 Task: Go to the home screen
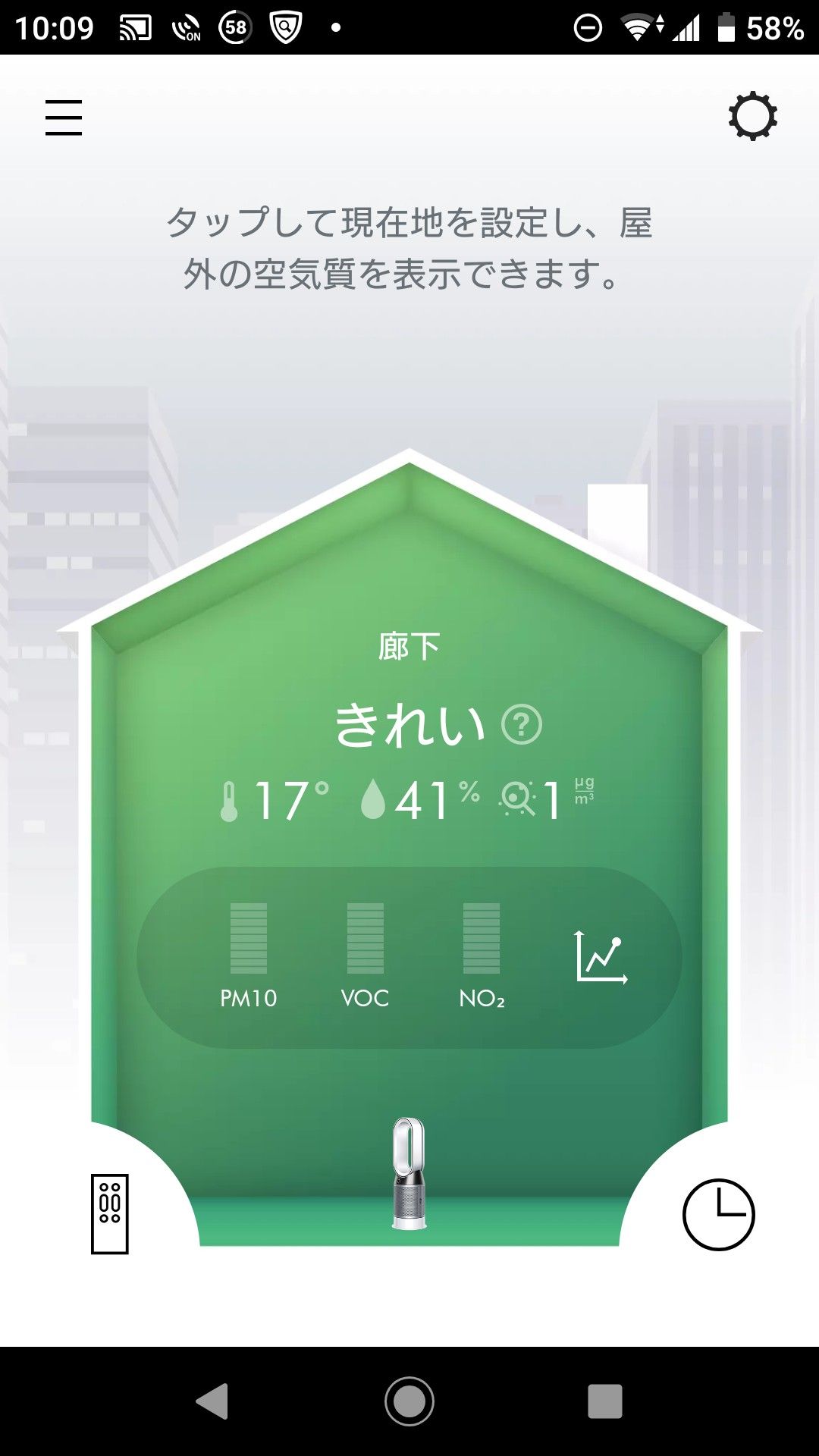pyautogui.click(x=409, y=1401)
